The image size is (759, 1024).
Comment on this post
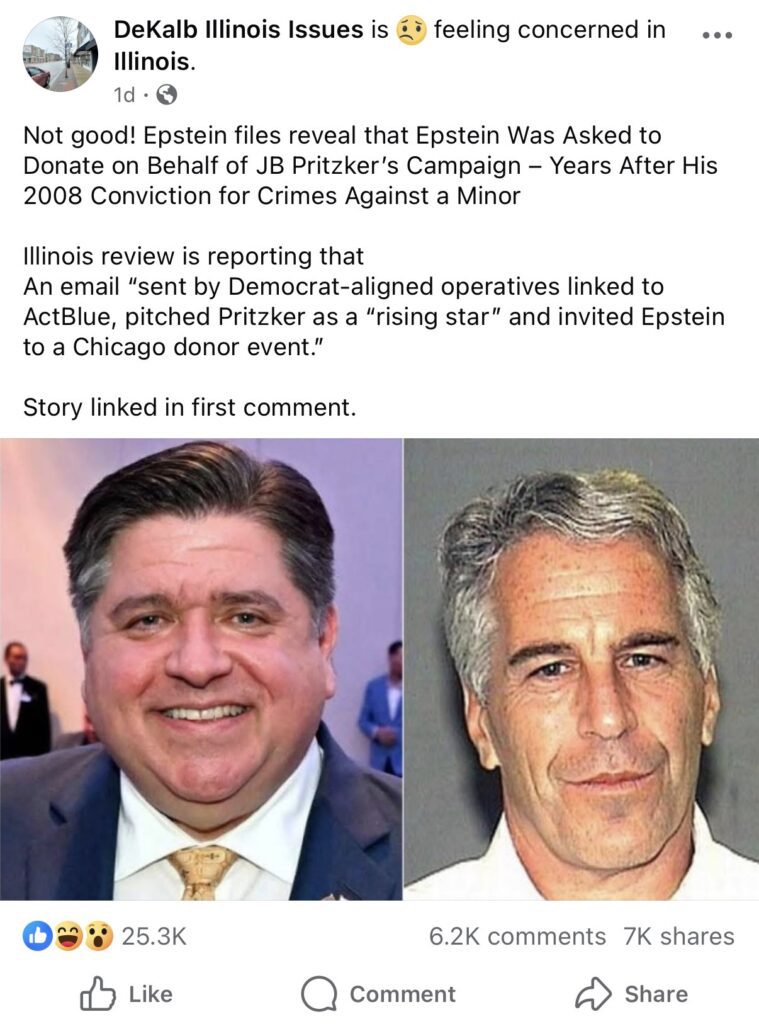tap(378, 993)
